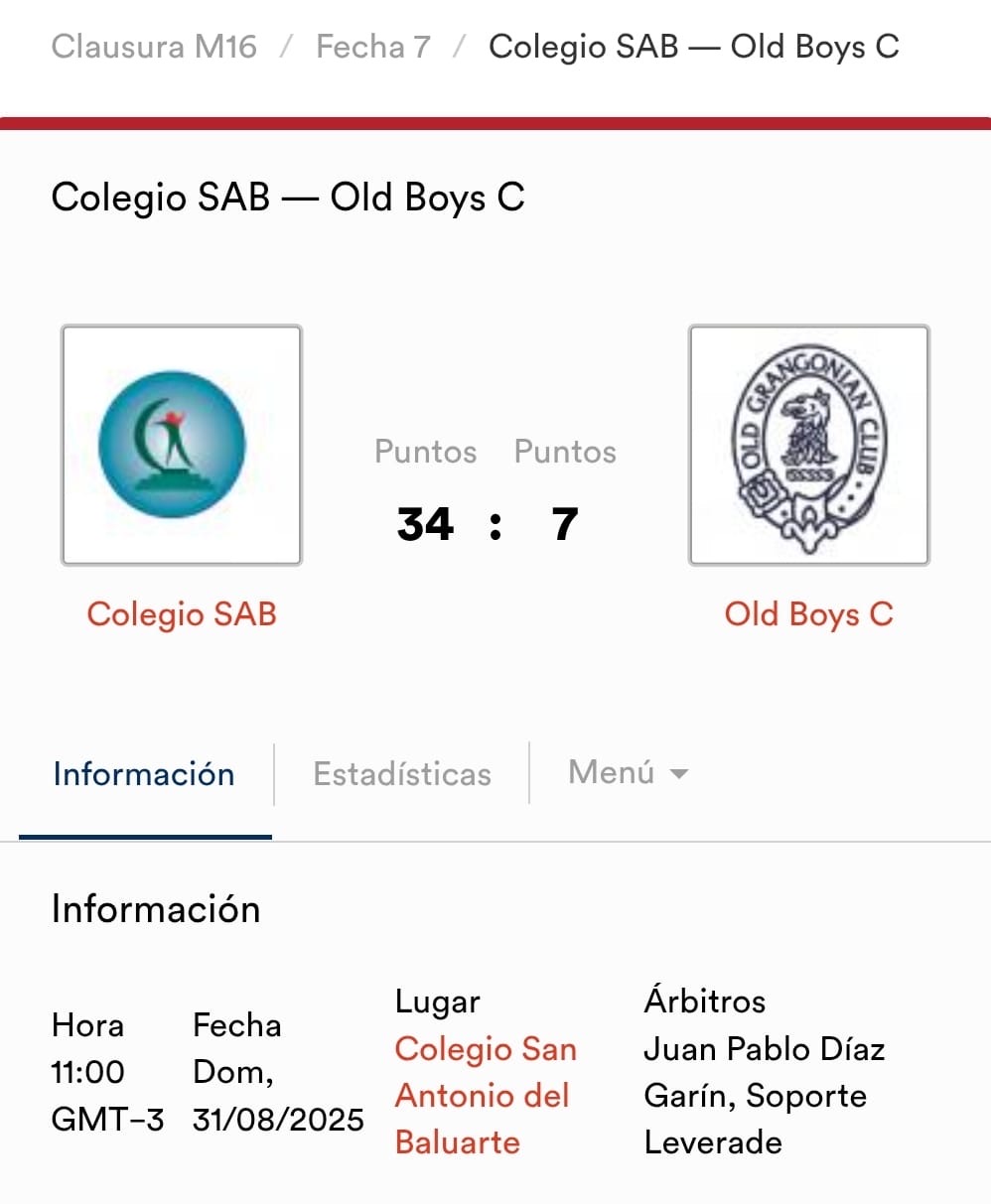Open the Colegio SAB team link
This screenshot has width=991, height=1204.
[182, 613]
